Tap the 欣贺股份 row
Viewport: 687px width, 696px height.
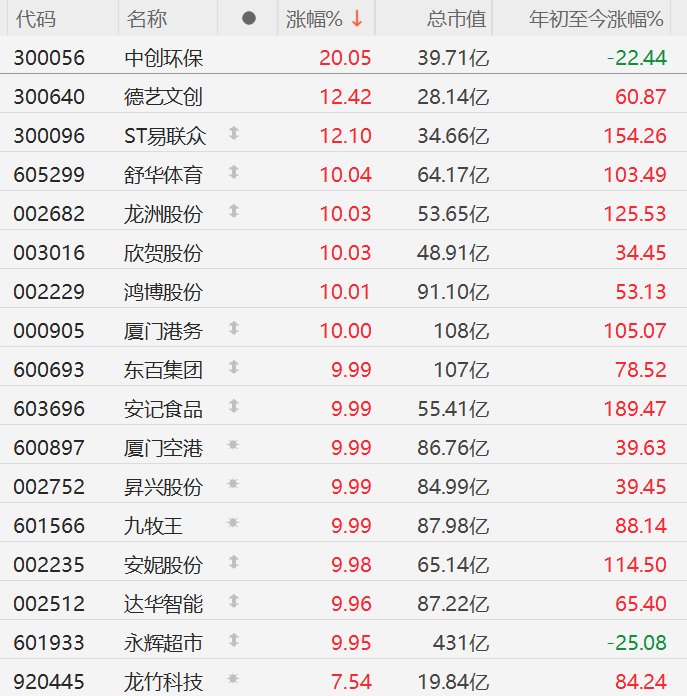[x=164, y=253]
